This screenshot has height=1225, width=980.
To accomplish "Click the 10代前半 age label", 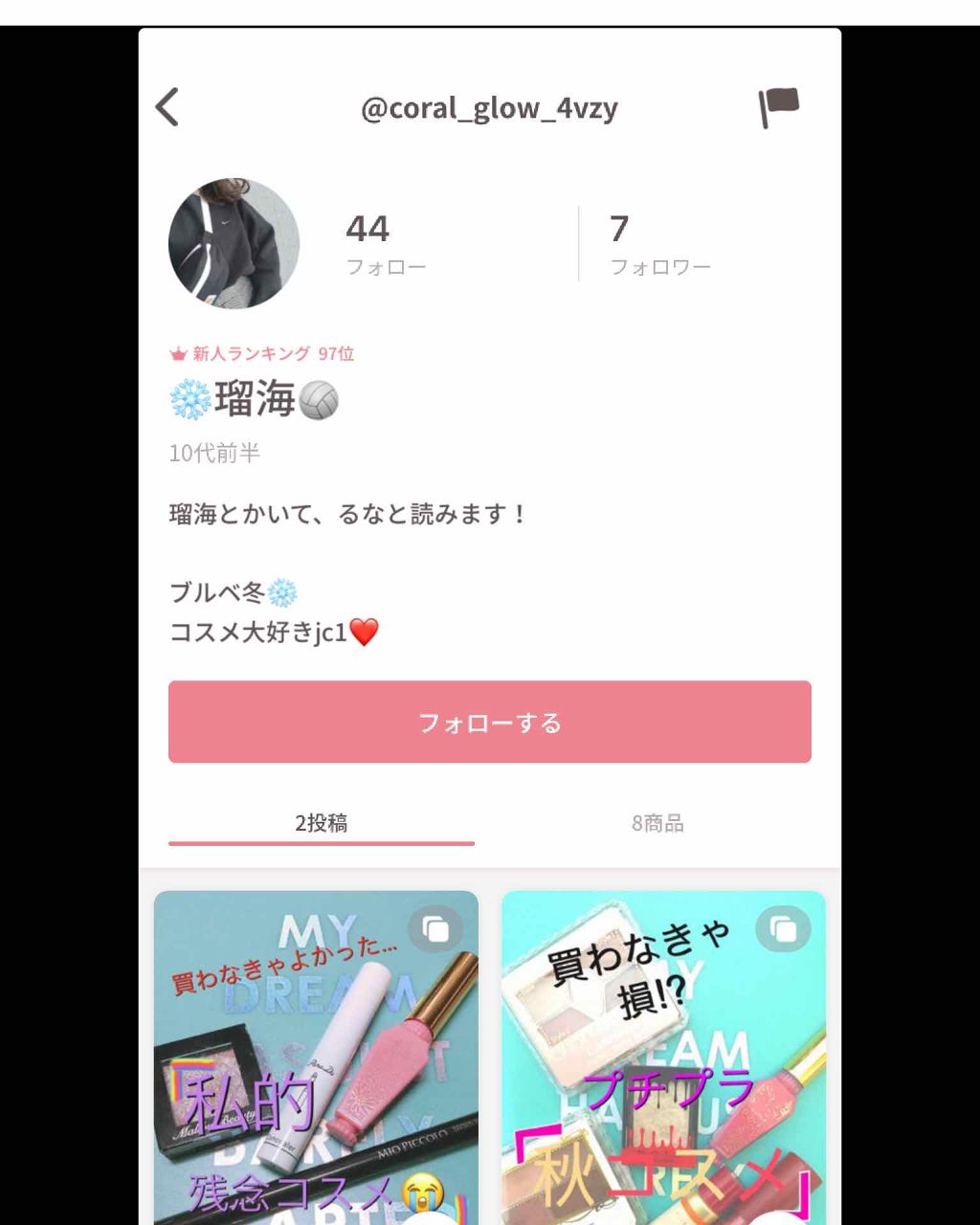I will pos(212,453).
